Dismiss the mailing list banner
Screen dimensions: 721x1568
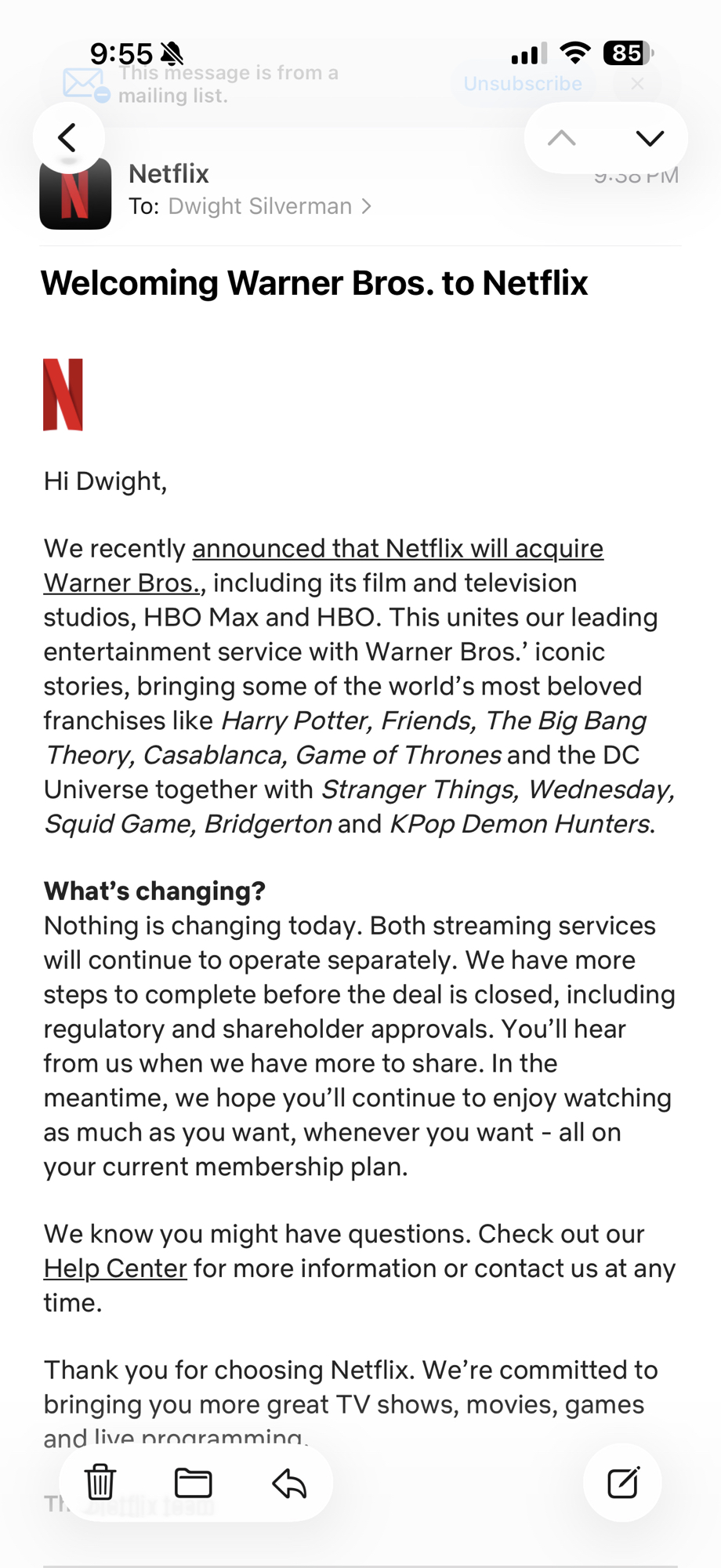(x=638, y=84)
